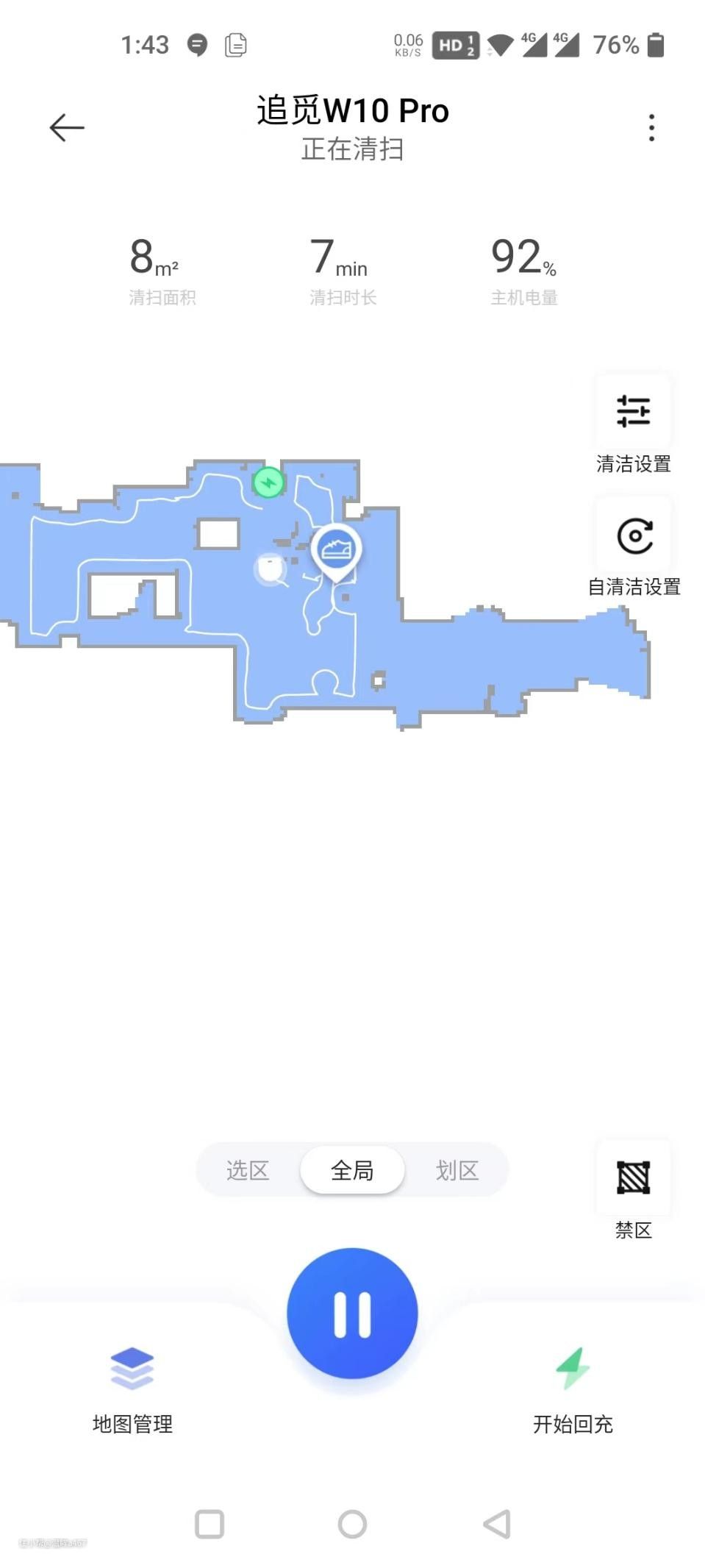
Task: Open the three-dot overflow menu
Action: [651, 128]
